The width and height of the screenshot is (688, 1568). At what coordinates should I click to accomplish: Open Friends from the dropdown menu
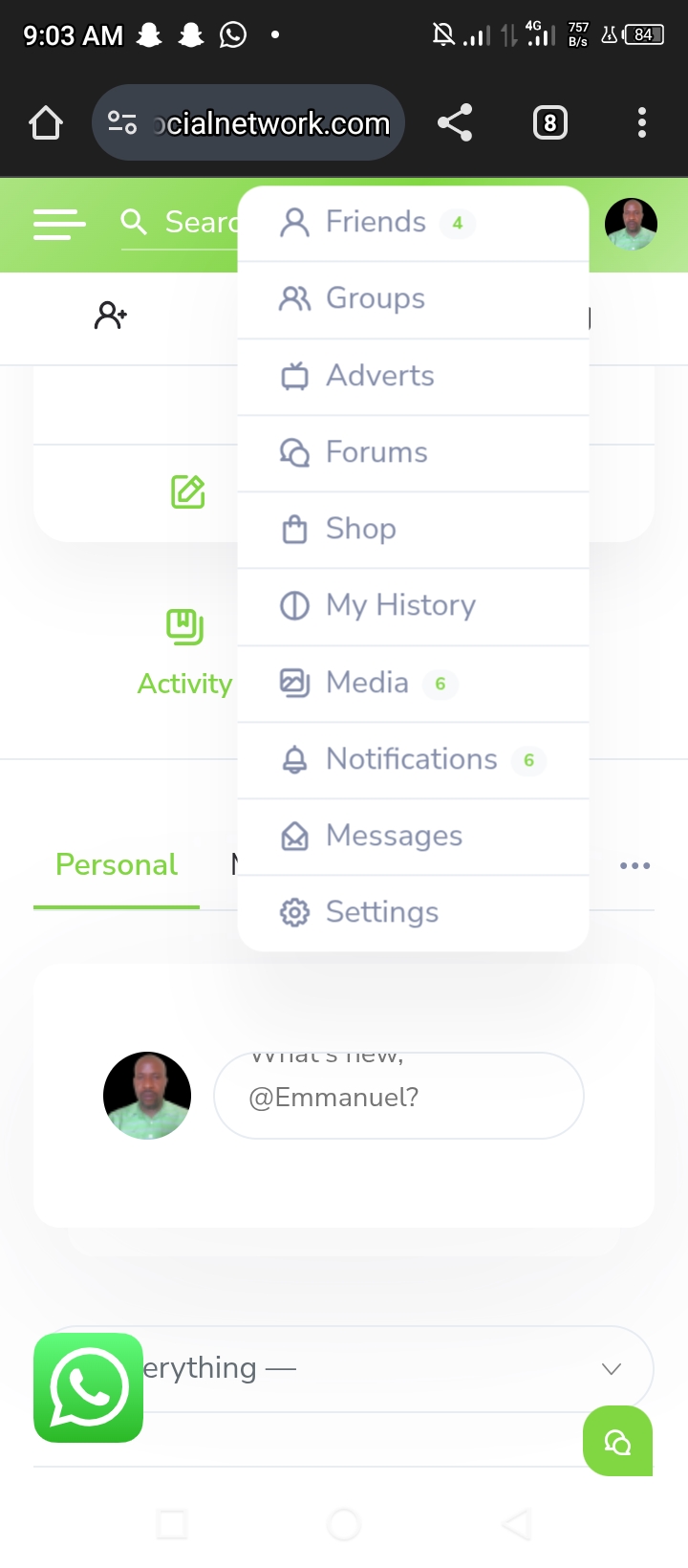[375, 222]
